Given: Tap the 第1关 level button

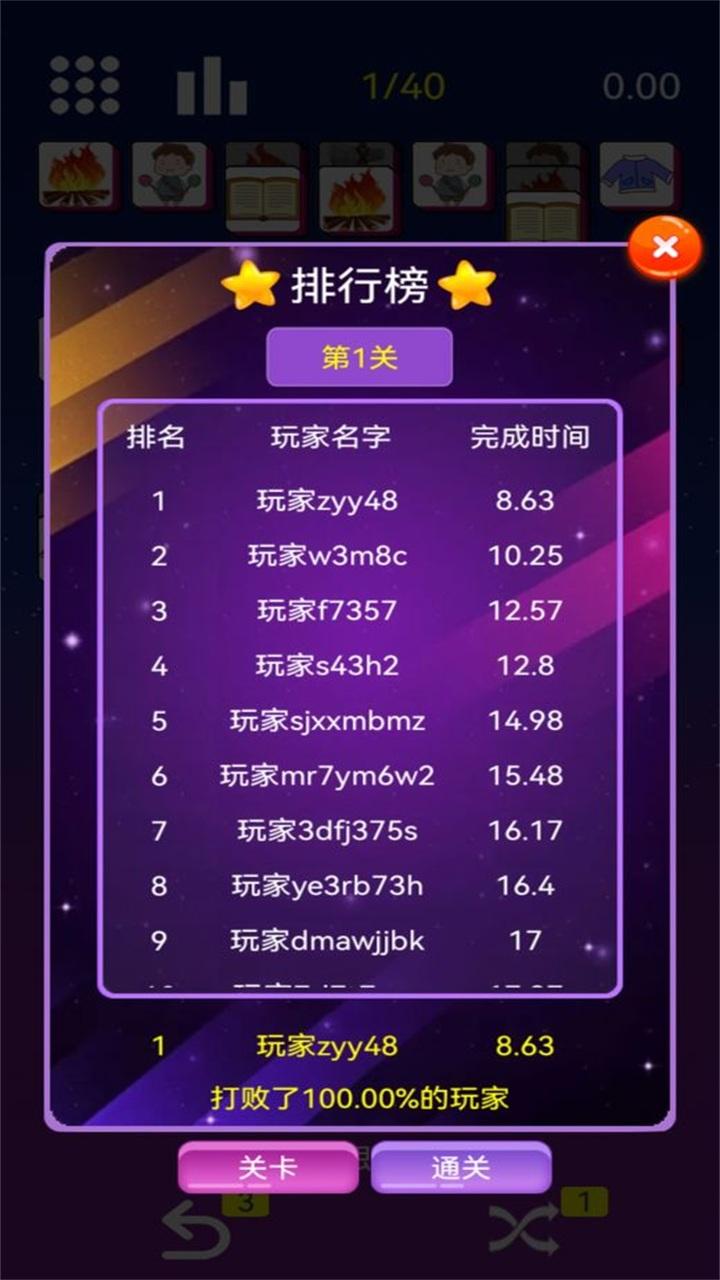Looking at the screenshot, I should pos(359,357).
